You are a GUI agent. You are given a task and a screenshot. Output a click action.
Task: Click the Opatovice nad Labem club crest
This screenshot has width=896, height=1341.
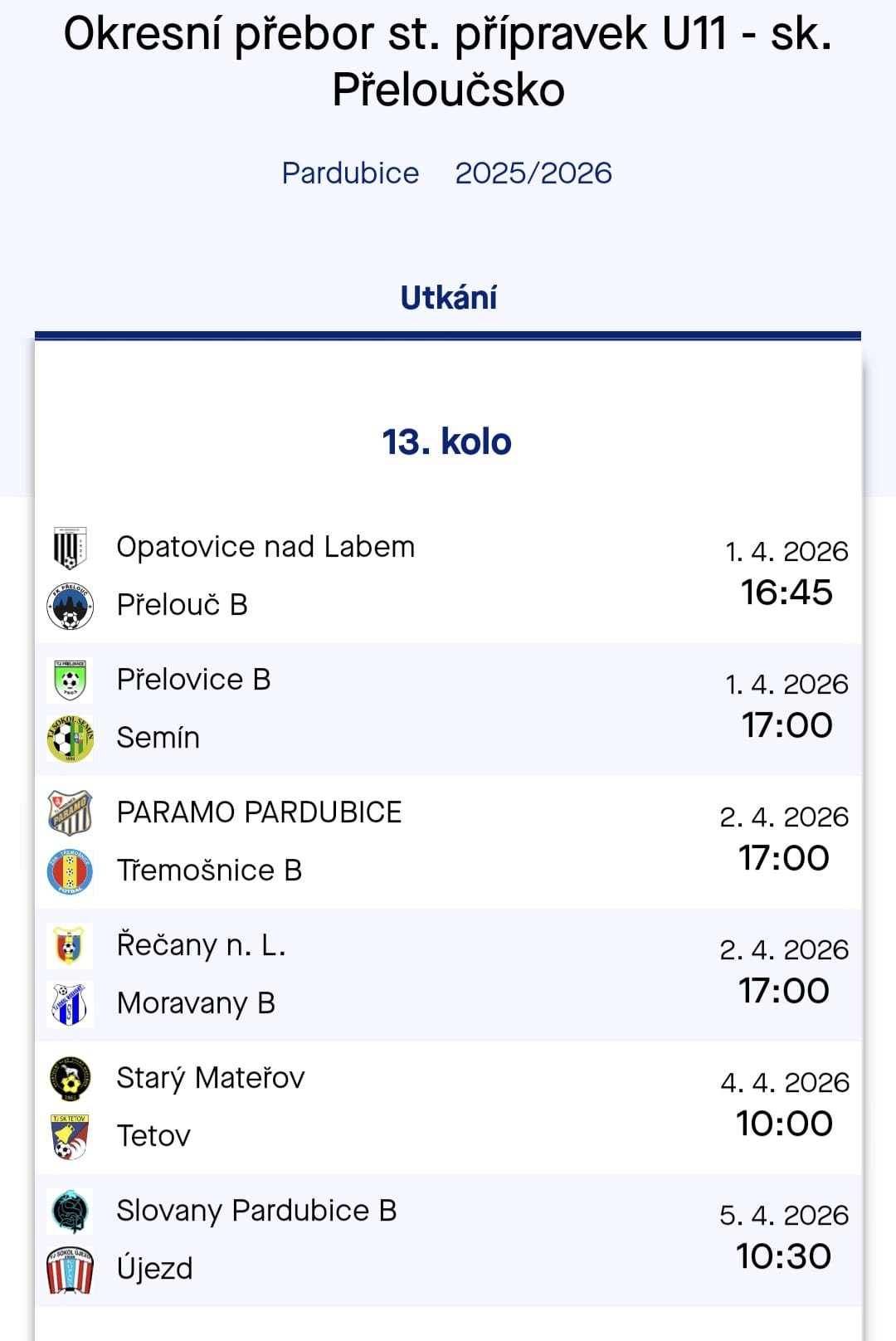point(70,546)
